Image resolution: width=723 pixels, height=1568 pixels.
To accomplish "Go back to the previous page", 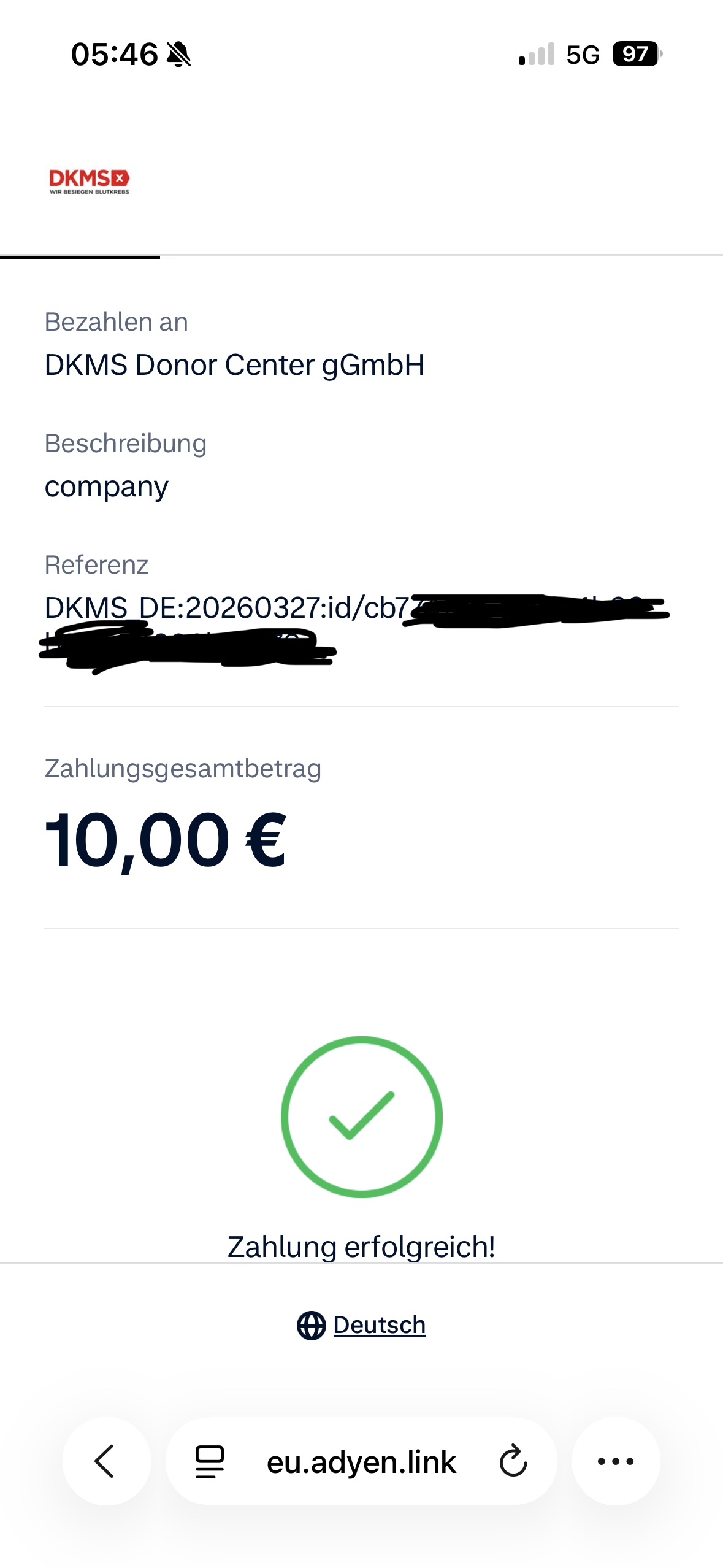I will 105,1461.
